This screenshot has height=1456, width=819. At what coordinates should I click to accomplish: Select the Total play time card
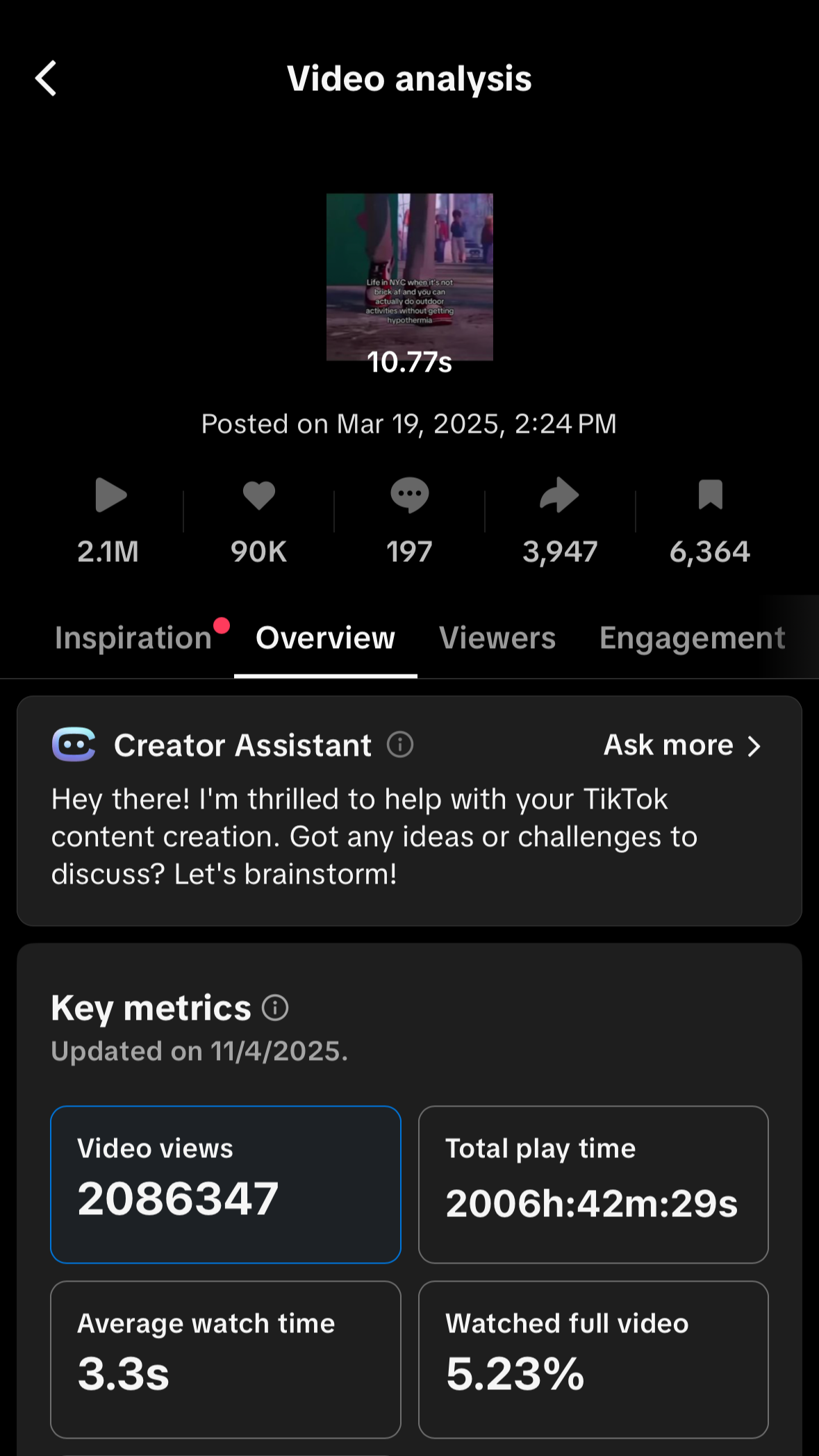click(x=593, y=1184)
